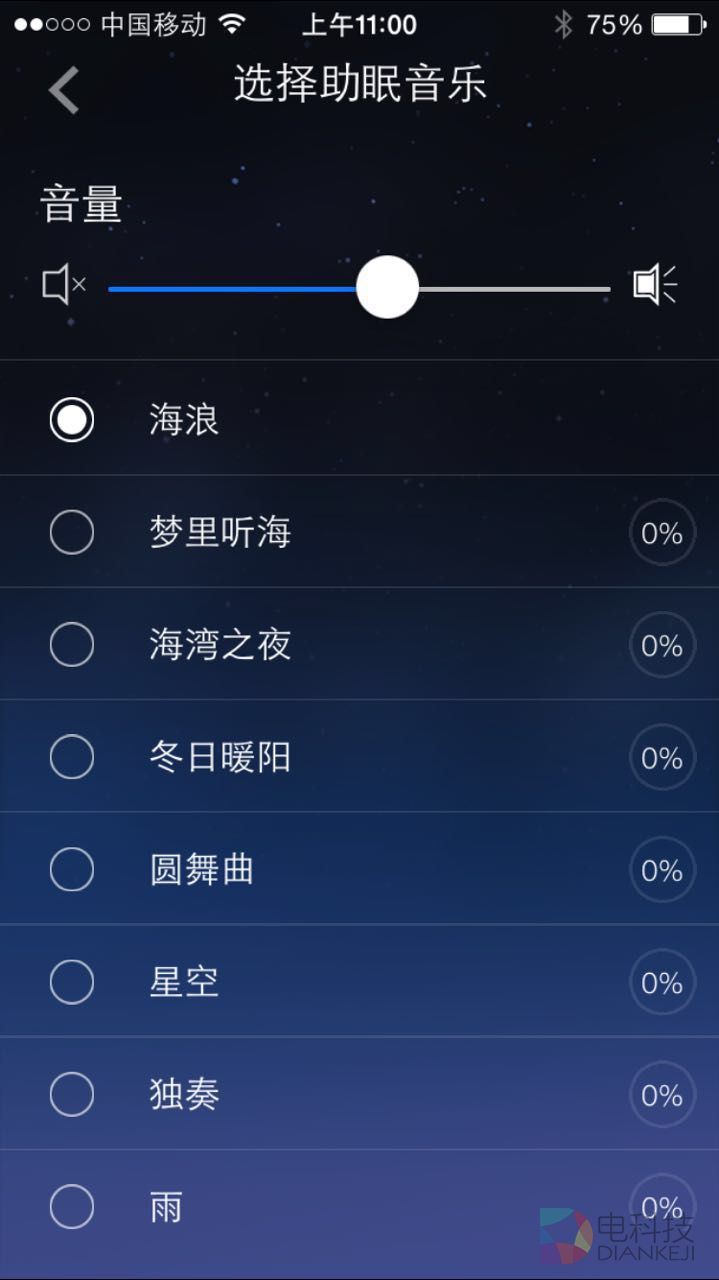Mute volume using the muted speaker icon
Image resolution: width=719 pixels, height=1280 pixels.
click(63, 286)
